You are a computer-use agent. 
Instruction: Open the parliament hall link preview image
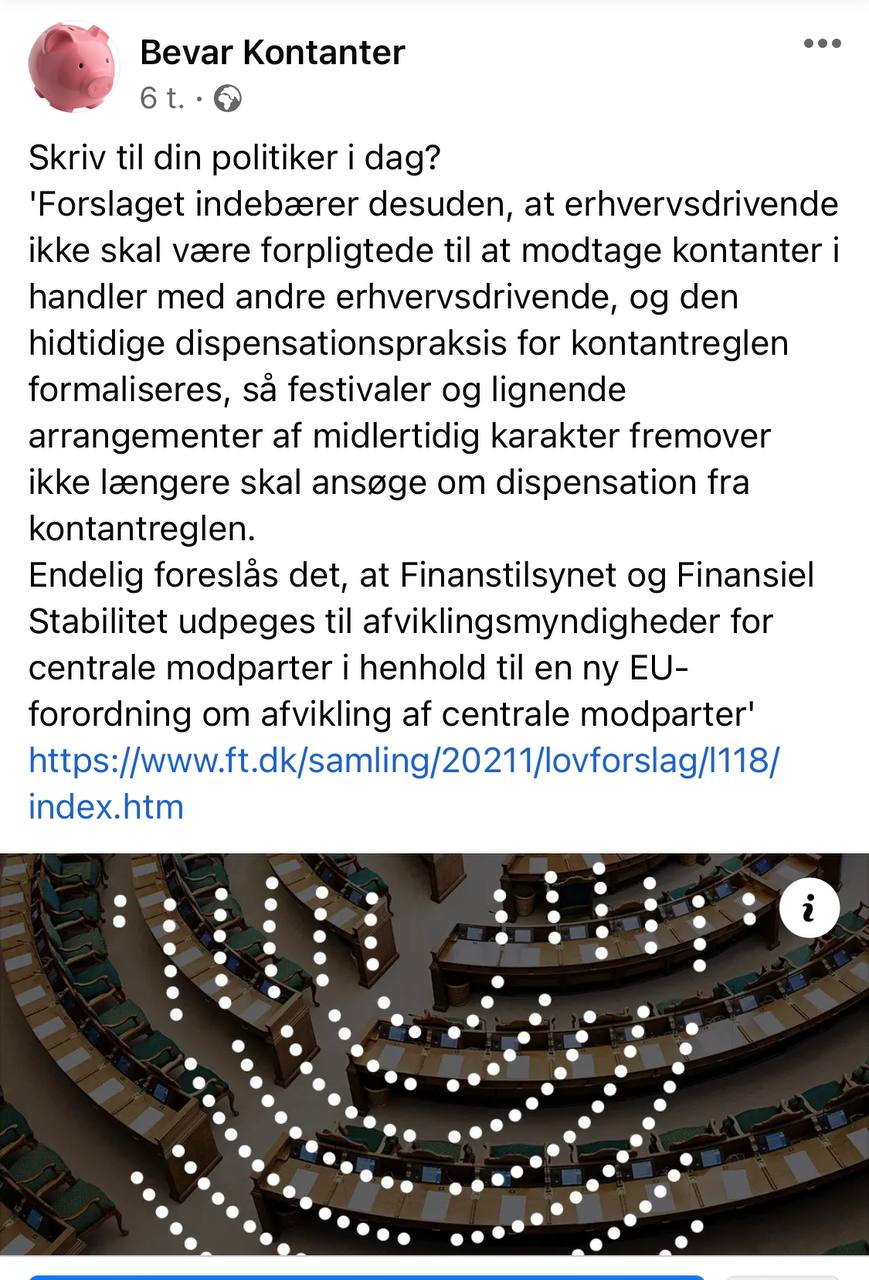(434, 1054)
